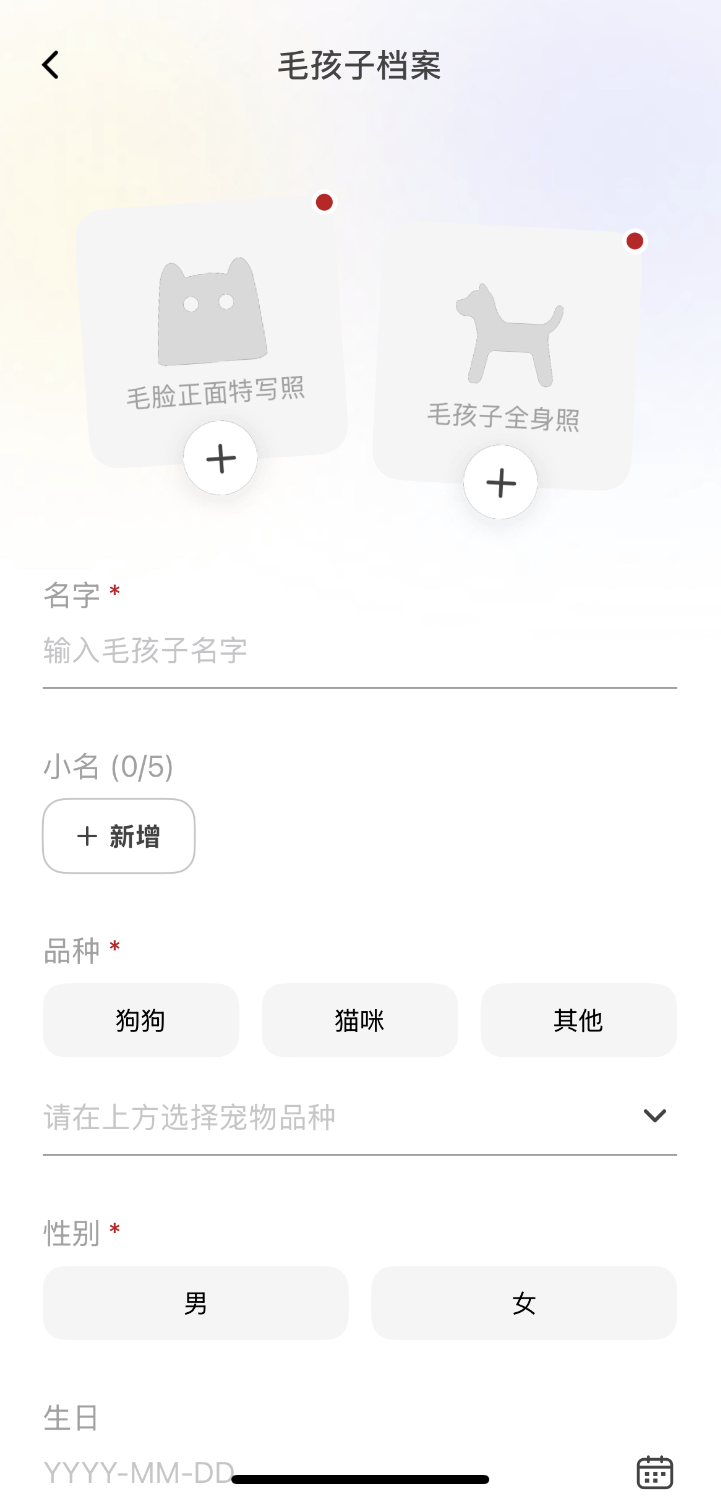Screen dimensions: 721x1498
Task: Click the red dot on the full-body photo card
Action: click(x=634, y=240)
